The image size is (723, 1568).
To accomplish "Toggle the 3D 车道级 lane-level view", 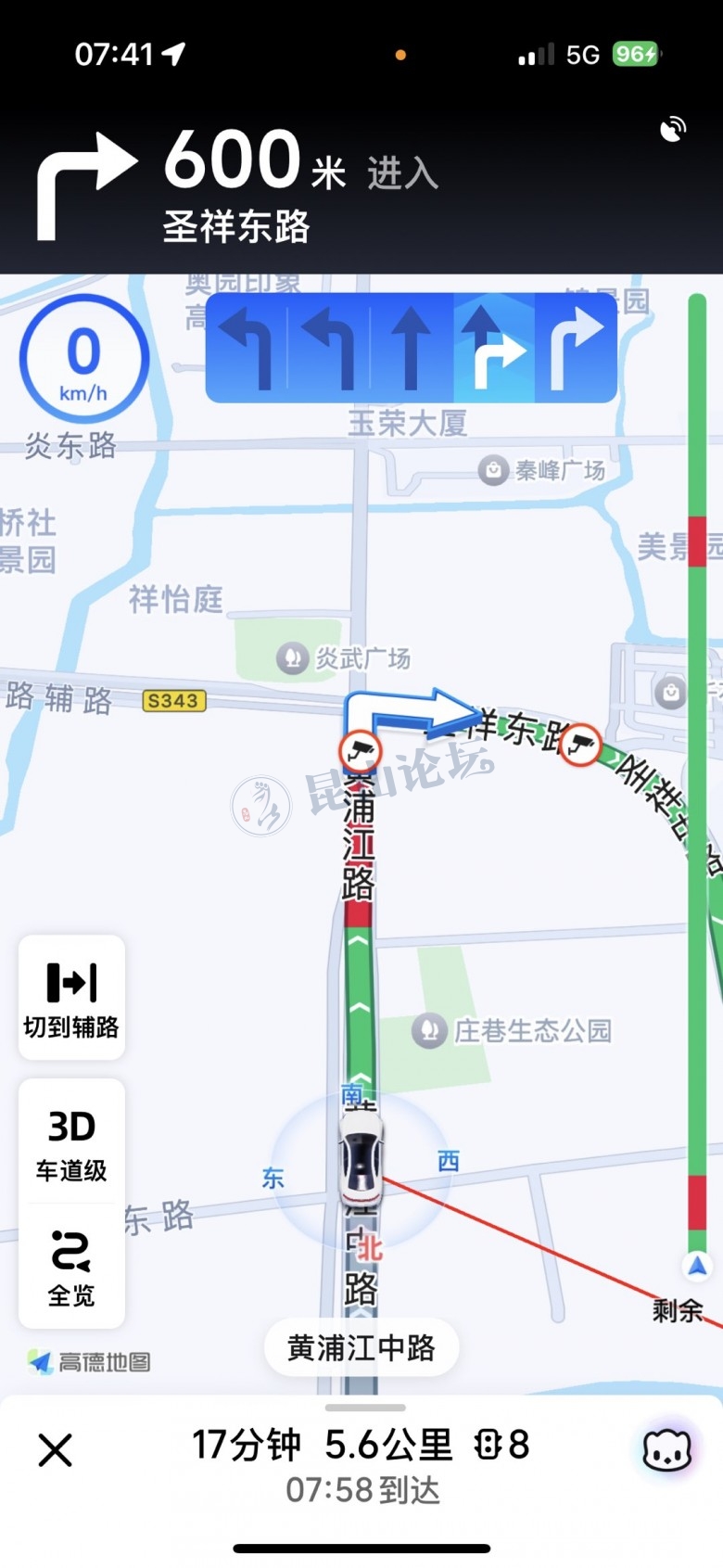I will [71, 1144].
